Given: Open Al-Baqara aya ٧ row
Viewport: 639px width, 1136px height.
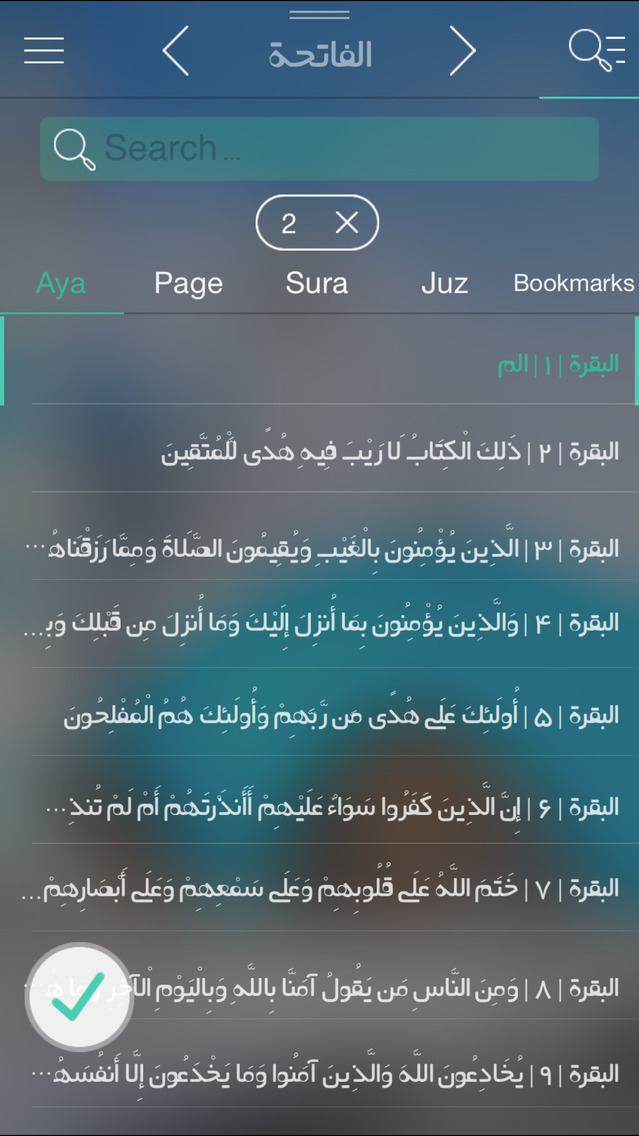Looking at the screenshot, I should (320, 888).
